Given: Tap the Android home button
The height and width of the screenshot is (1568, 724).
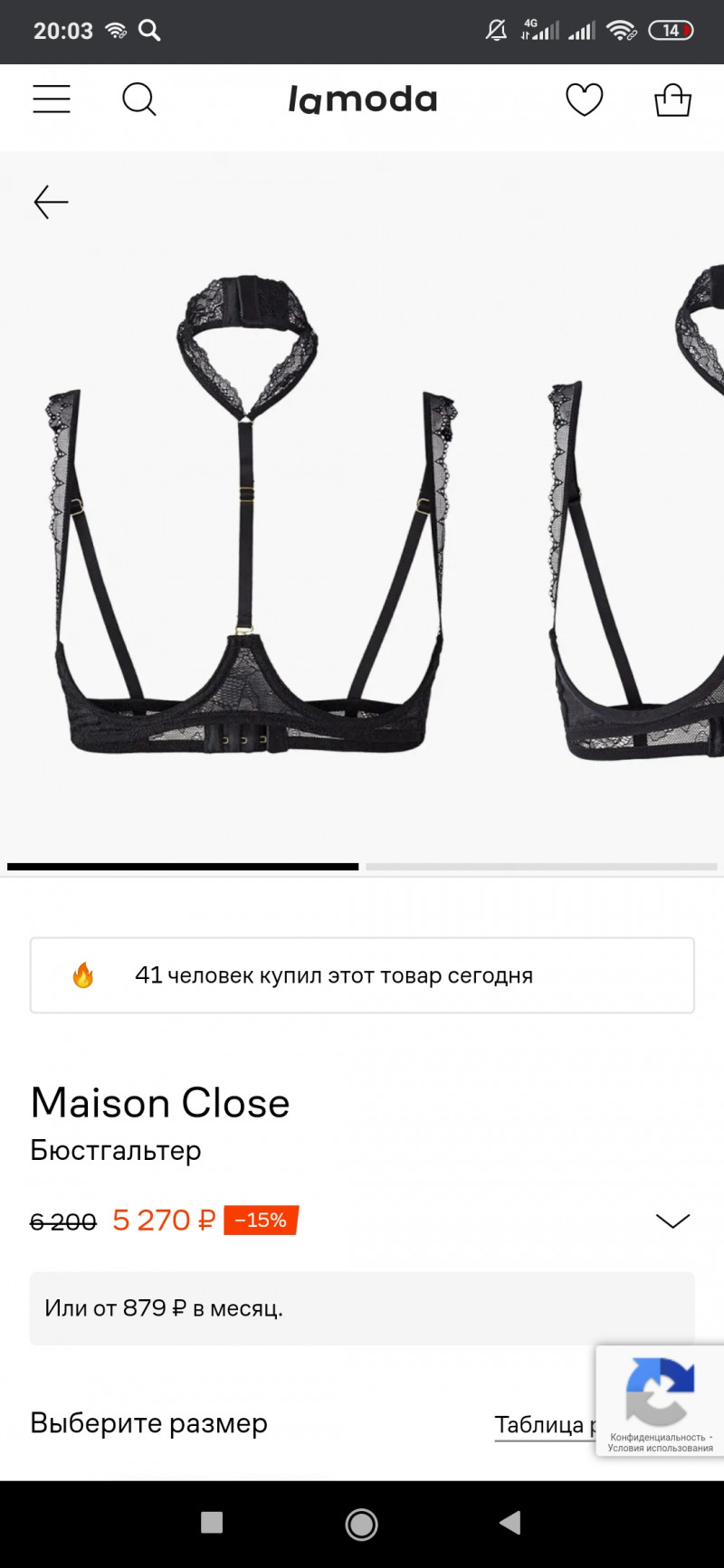Looking at the screenshot, I should click(x=361, y=1525).
